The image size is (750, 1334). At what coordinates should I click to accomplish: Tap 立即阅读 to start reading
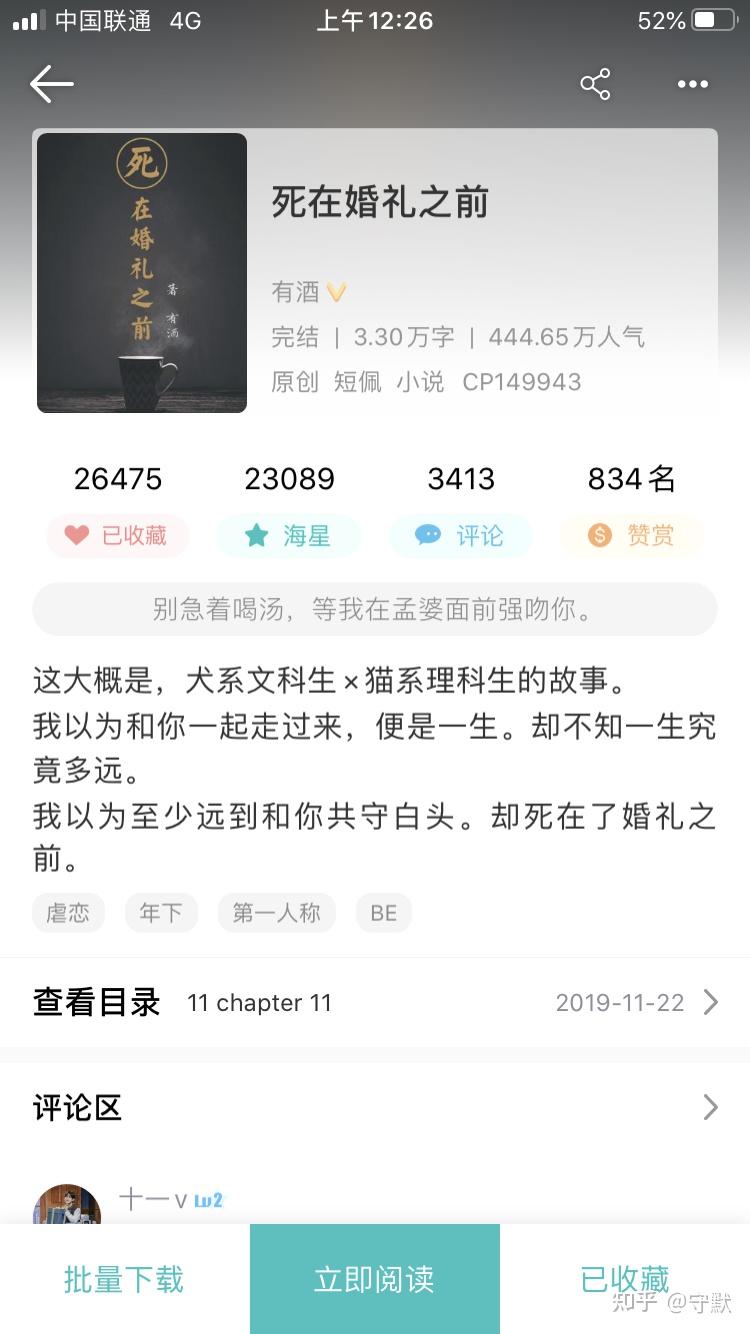coord(374,1278)
